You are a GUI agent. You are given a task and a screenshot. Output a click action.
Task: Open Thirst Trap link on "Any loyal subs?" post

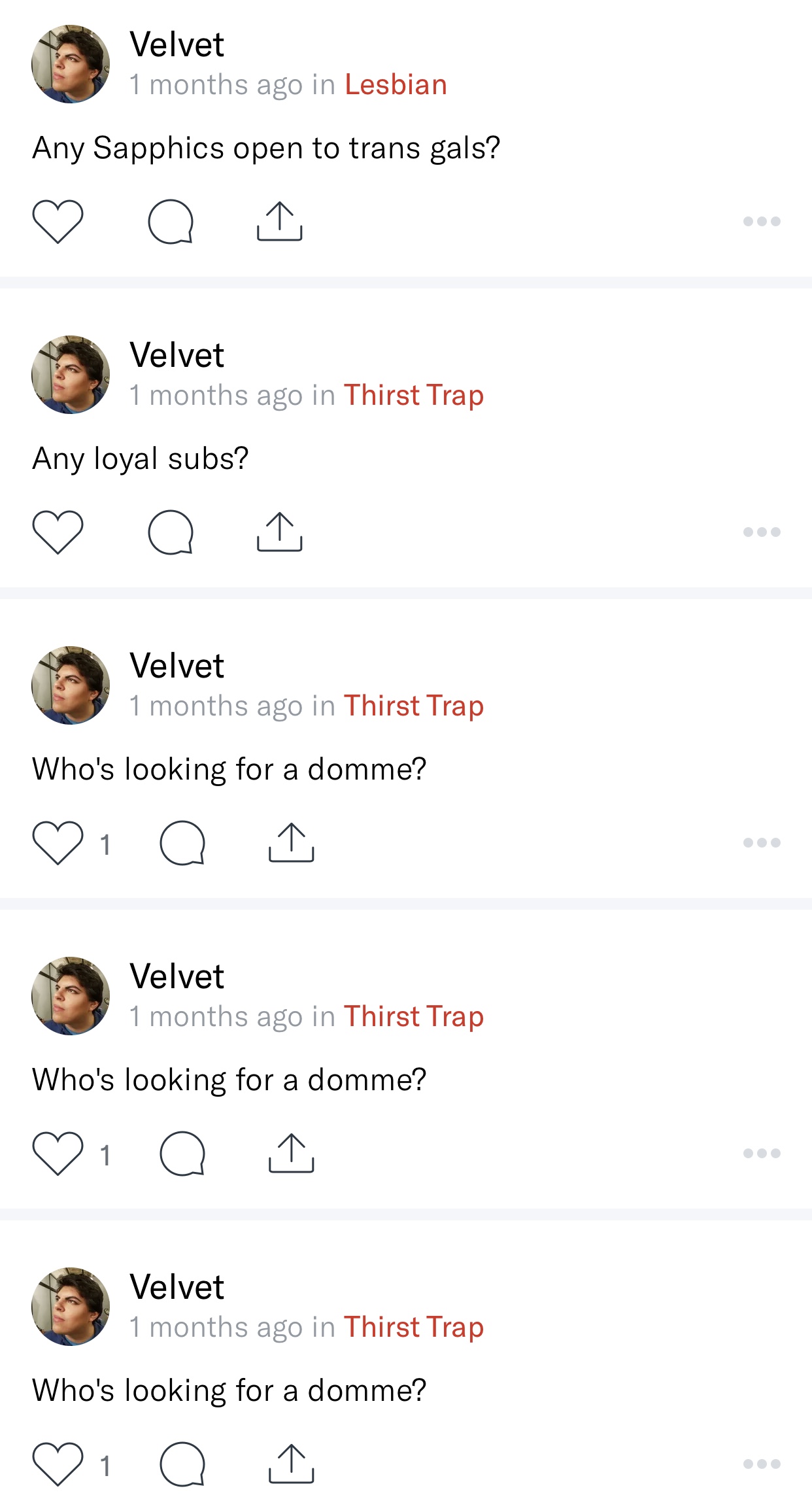pyautogui.click(x=414, y=396)
